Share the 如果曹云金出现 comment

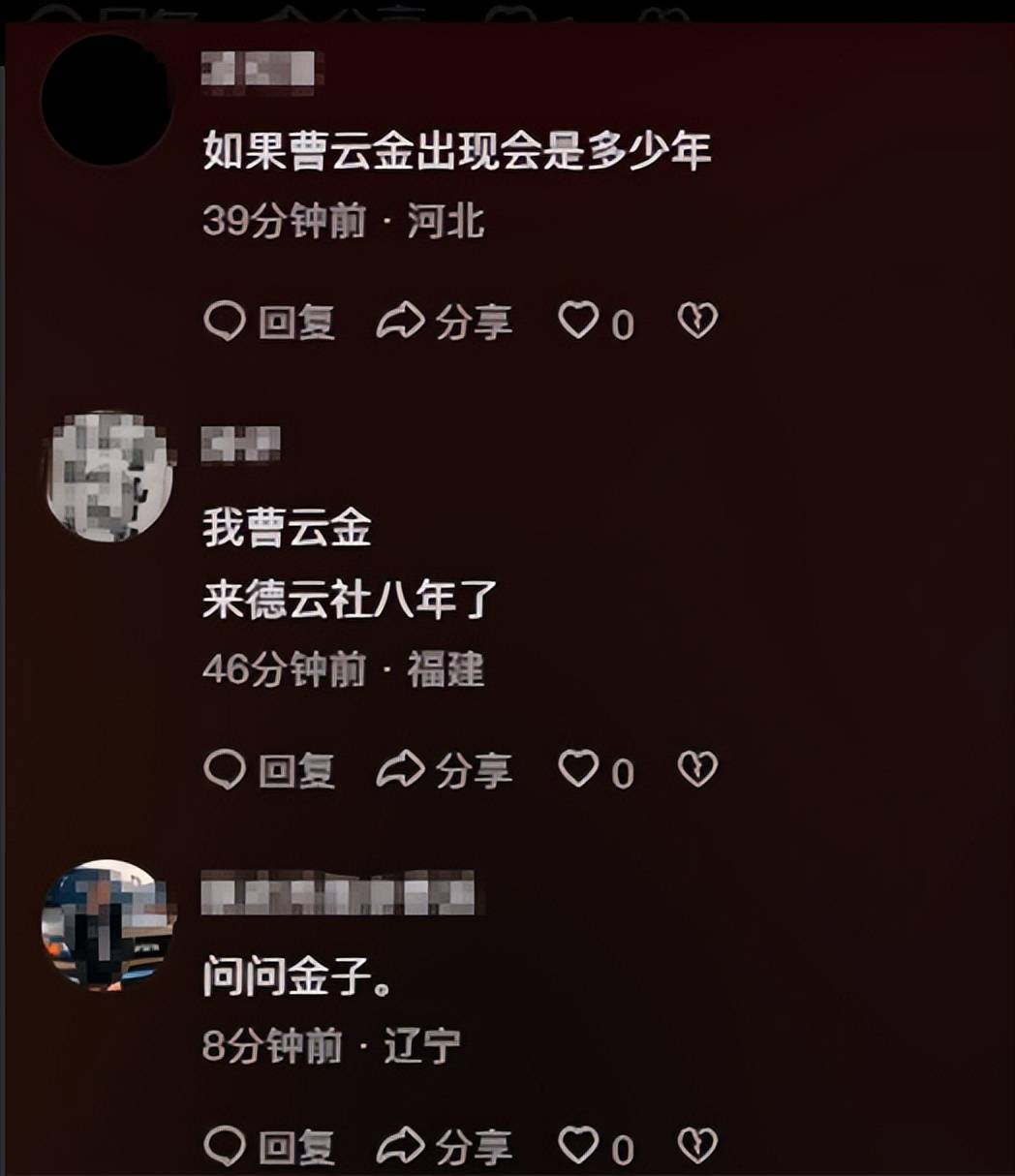click(x=444, y=322)
